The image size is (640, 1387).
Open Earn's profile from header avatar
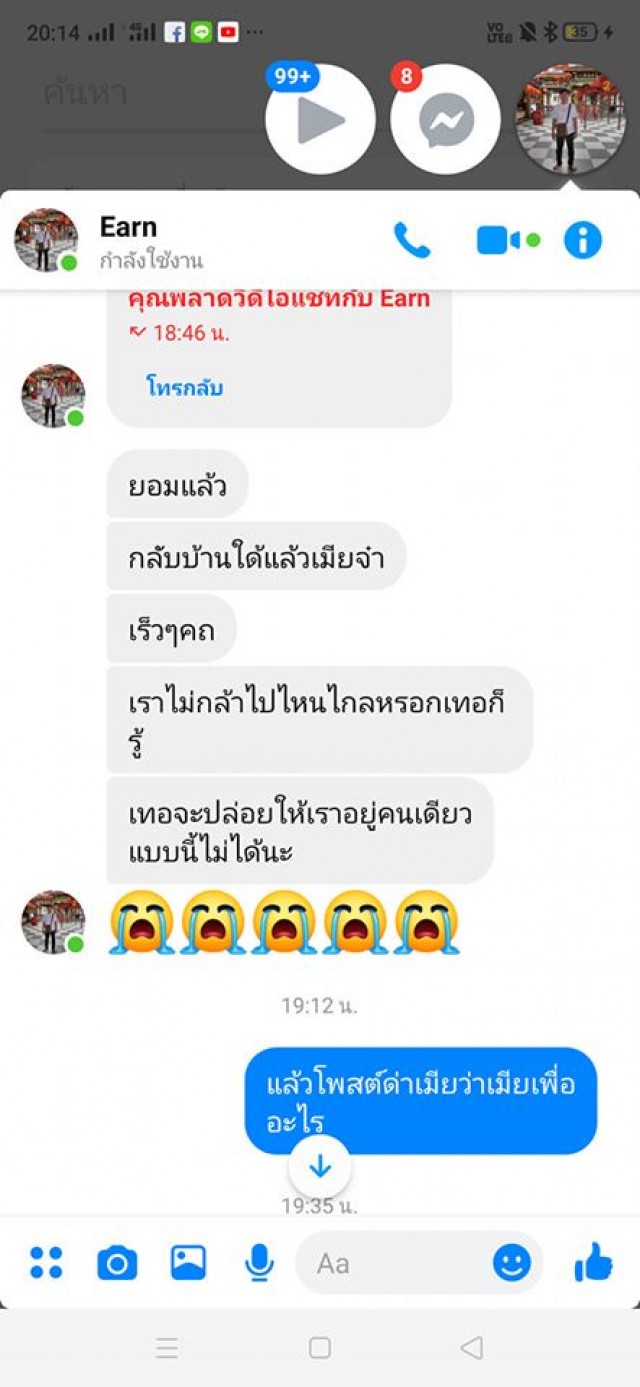coord(46,240)
